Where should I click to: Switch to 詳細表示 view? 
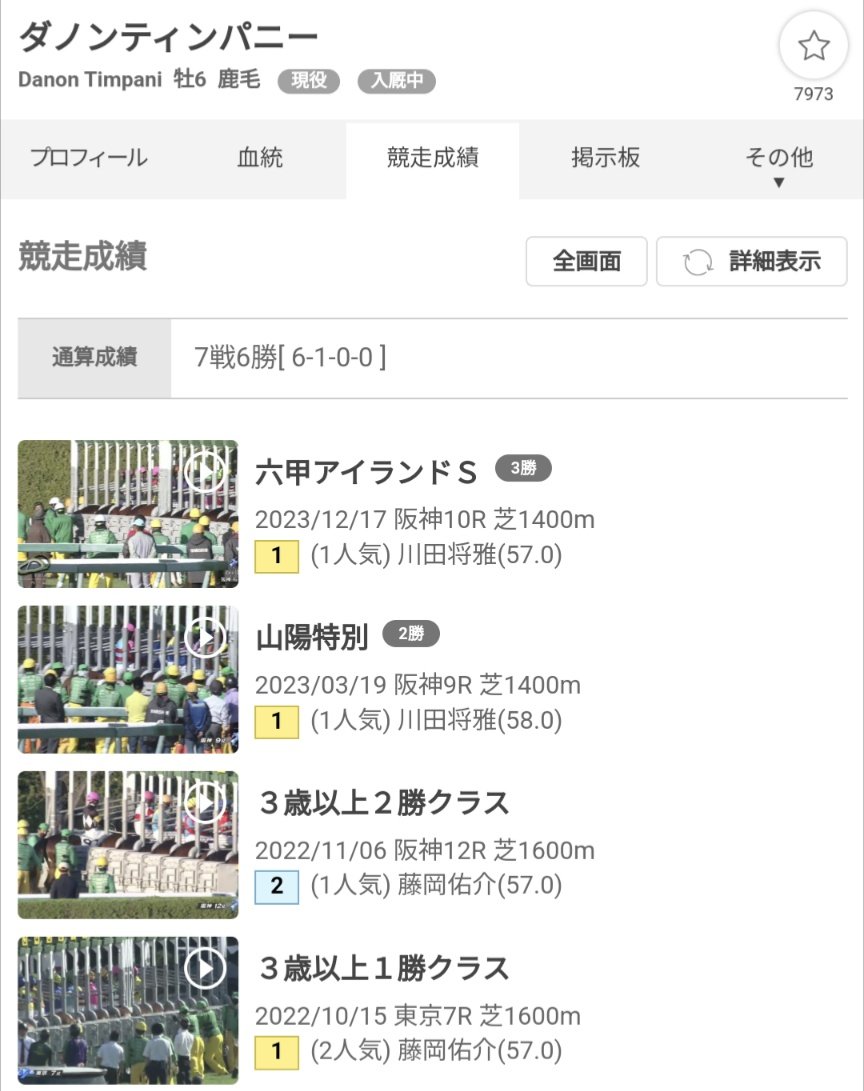pyautogui.click(x=751, y=262)
